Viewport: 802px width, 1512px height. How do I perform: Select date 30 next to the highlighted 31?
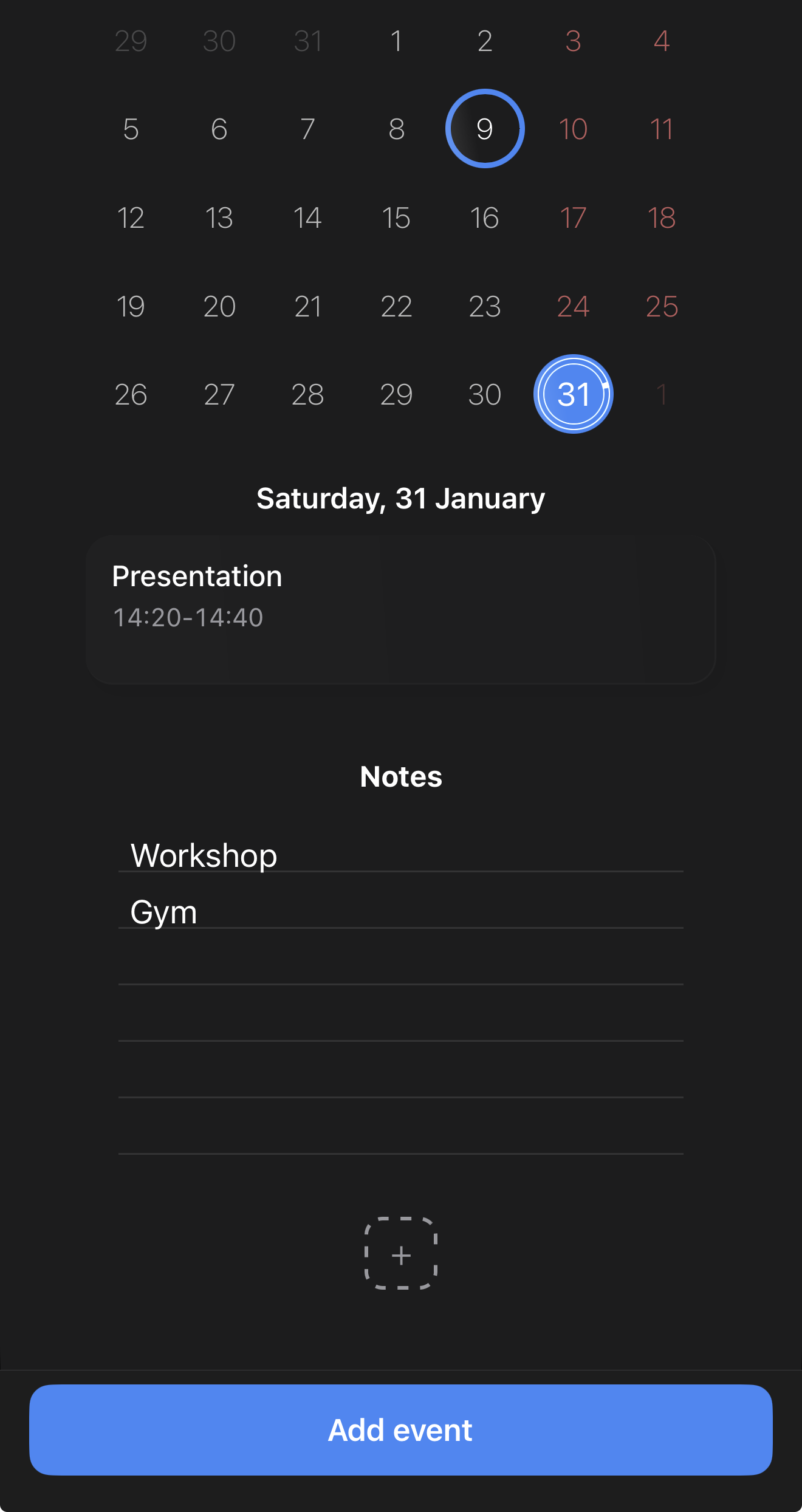tap(484, 394)
